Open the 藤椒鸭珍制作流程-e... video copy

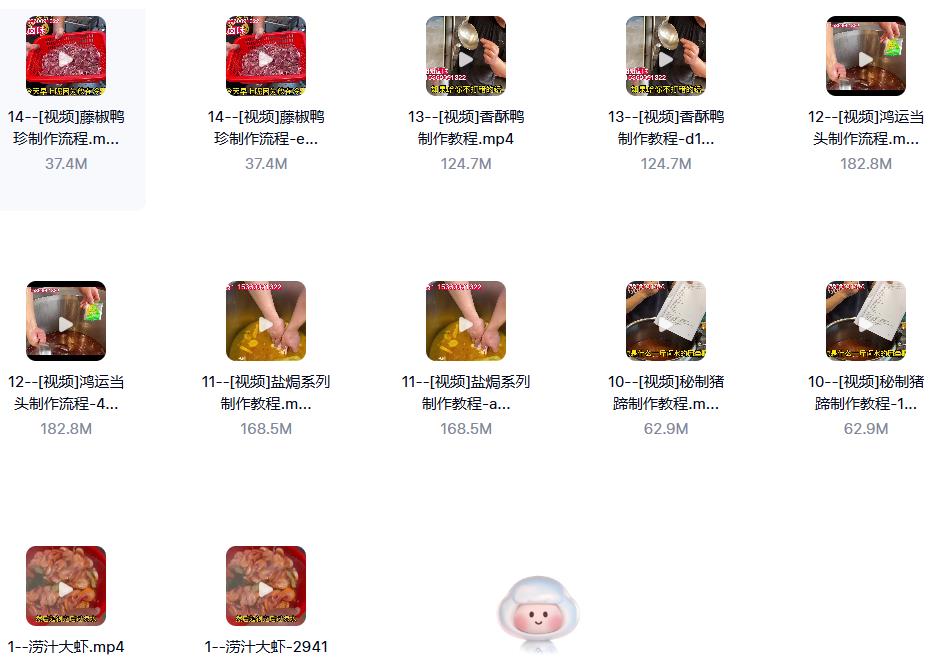pos(266,56)
